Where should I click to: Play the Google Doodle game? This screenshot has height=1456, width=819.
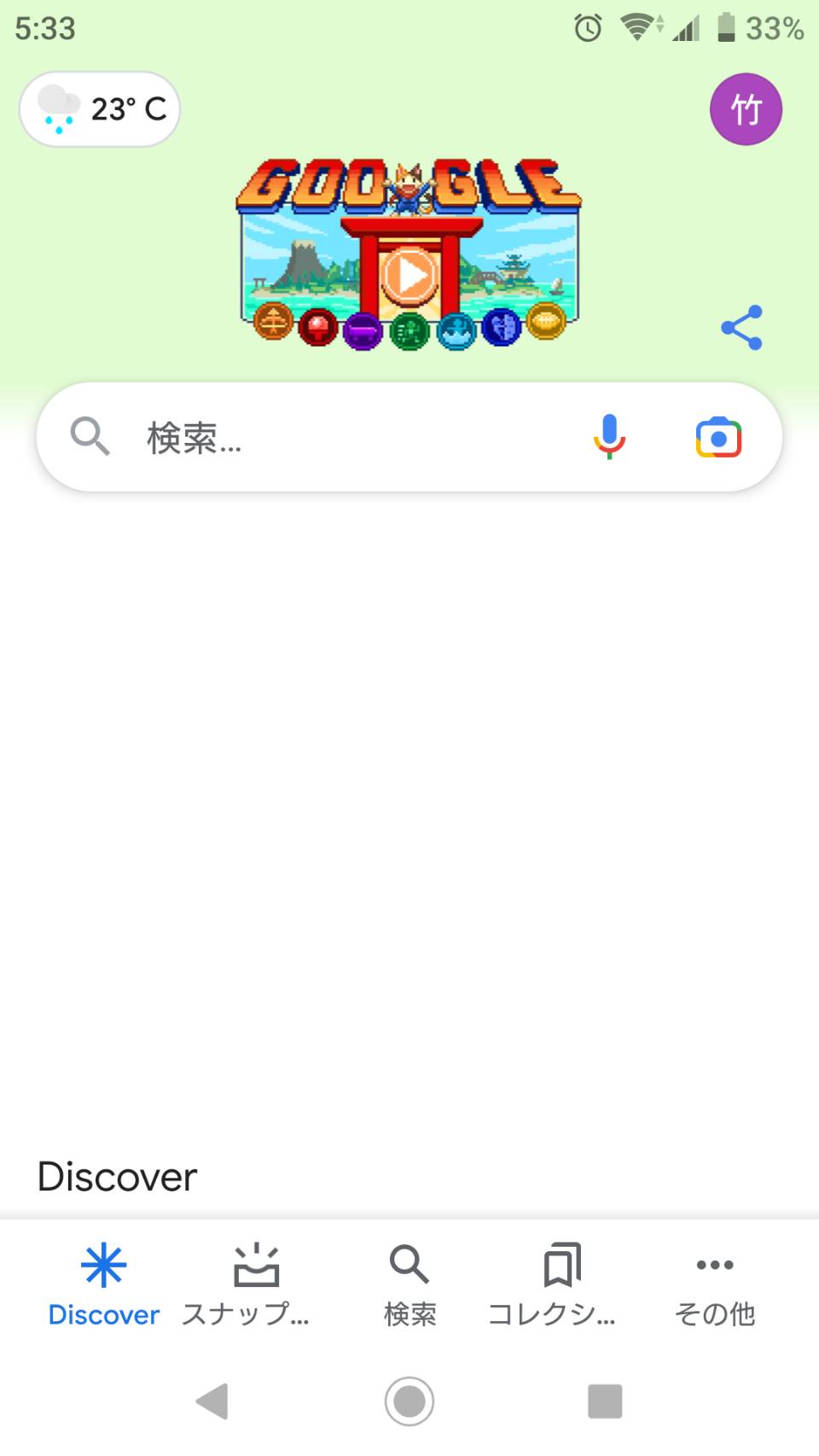(409, 276)
